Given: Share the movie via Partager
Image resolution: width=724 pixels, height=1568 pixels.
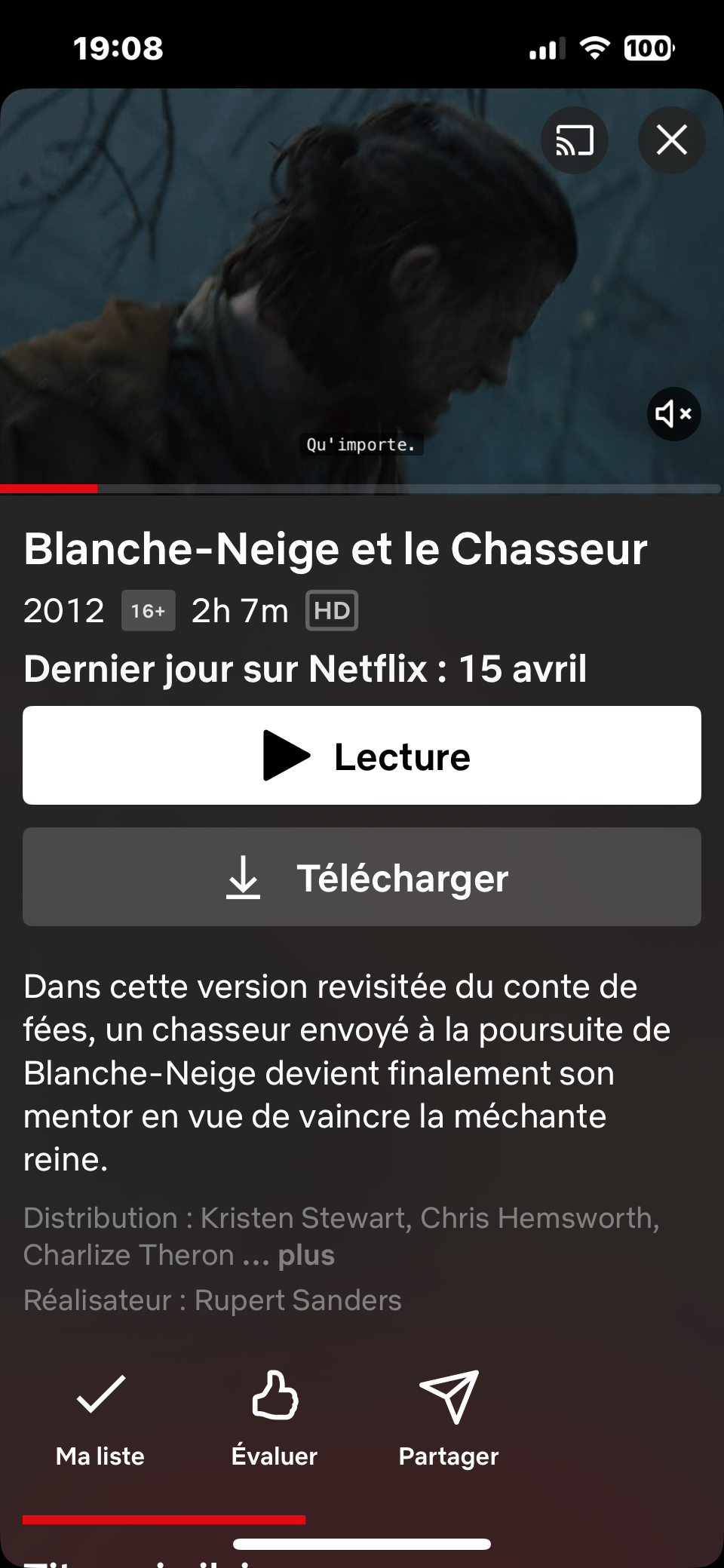Looking at the screenshot, I should pyautogui.click(x=449, y=1415).
